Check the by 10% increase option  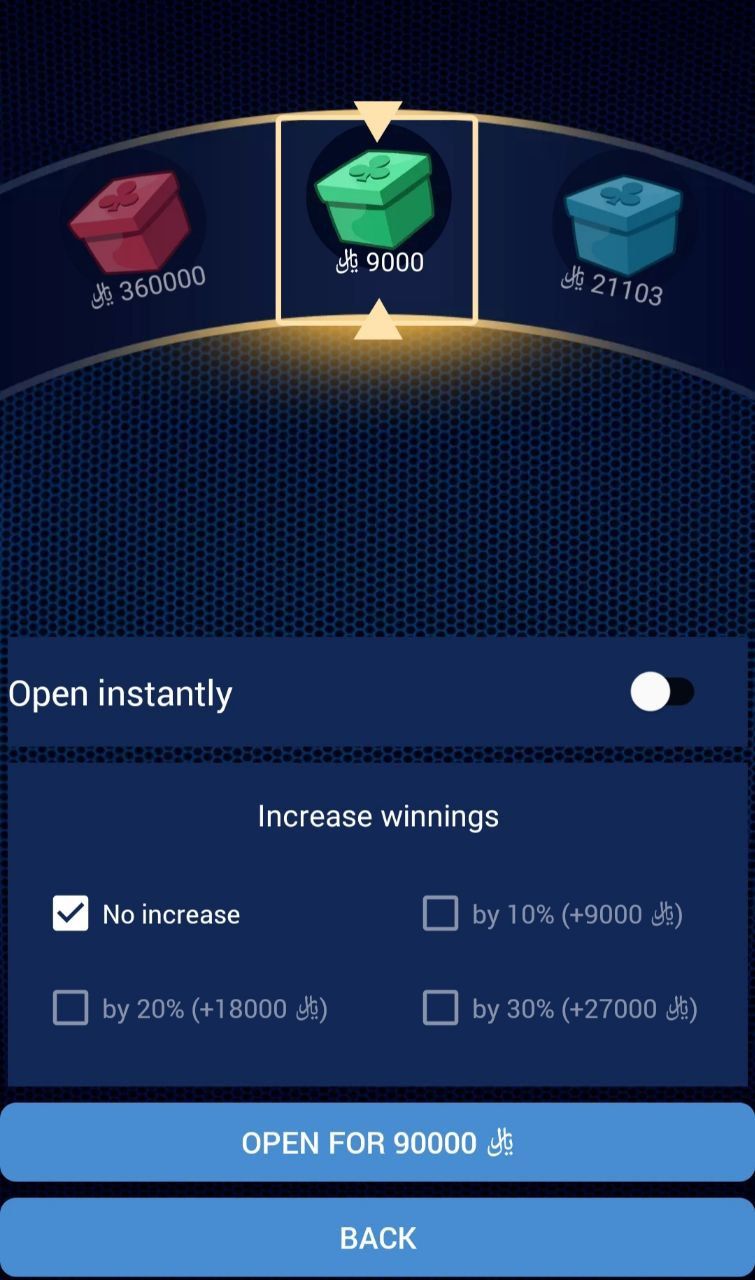(x=440, y=913)
